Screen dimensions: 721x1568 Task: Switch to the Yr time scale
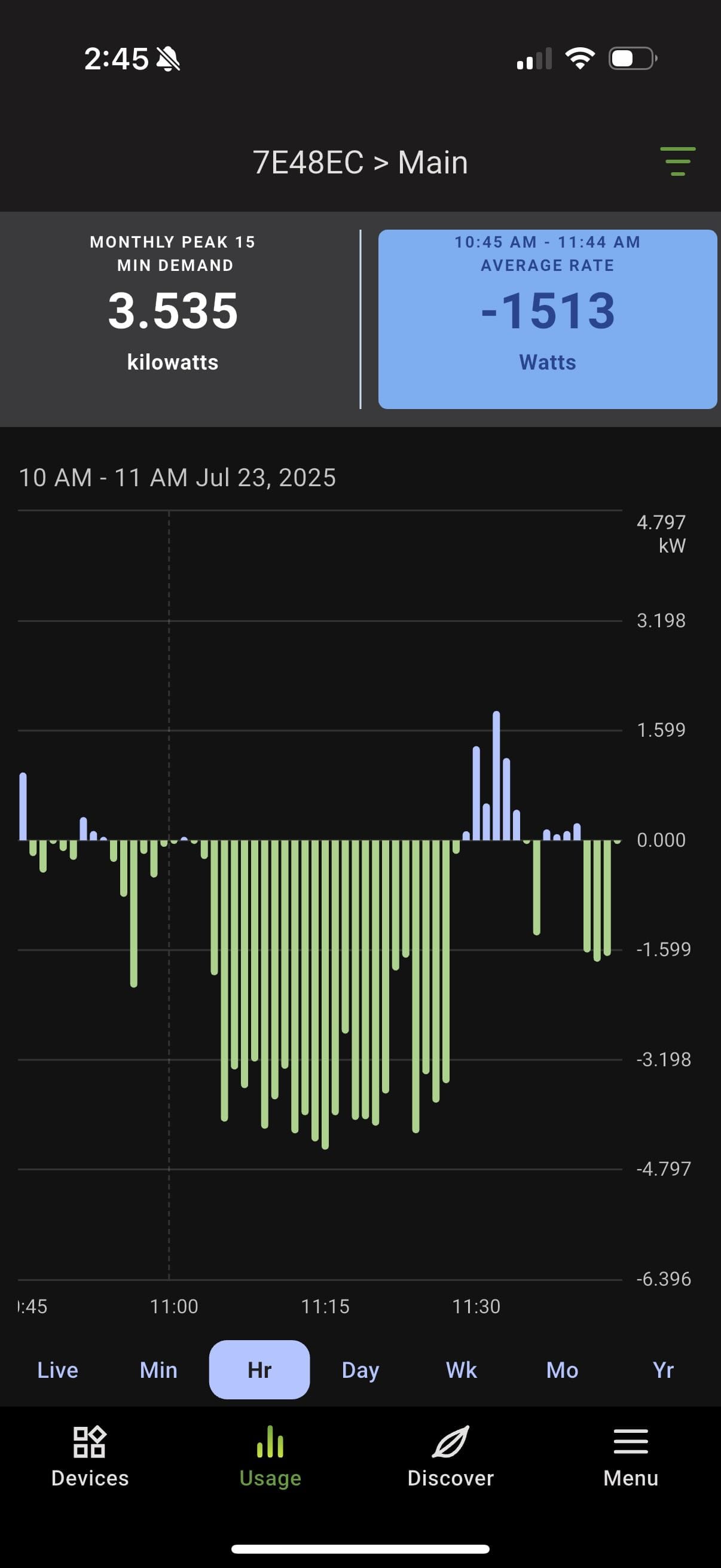[662, 1369]
